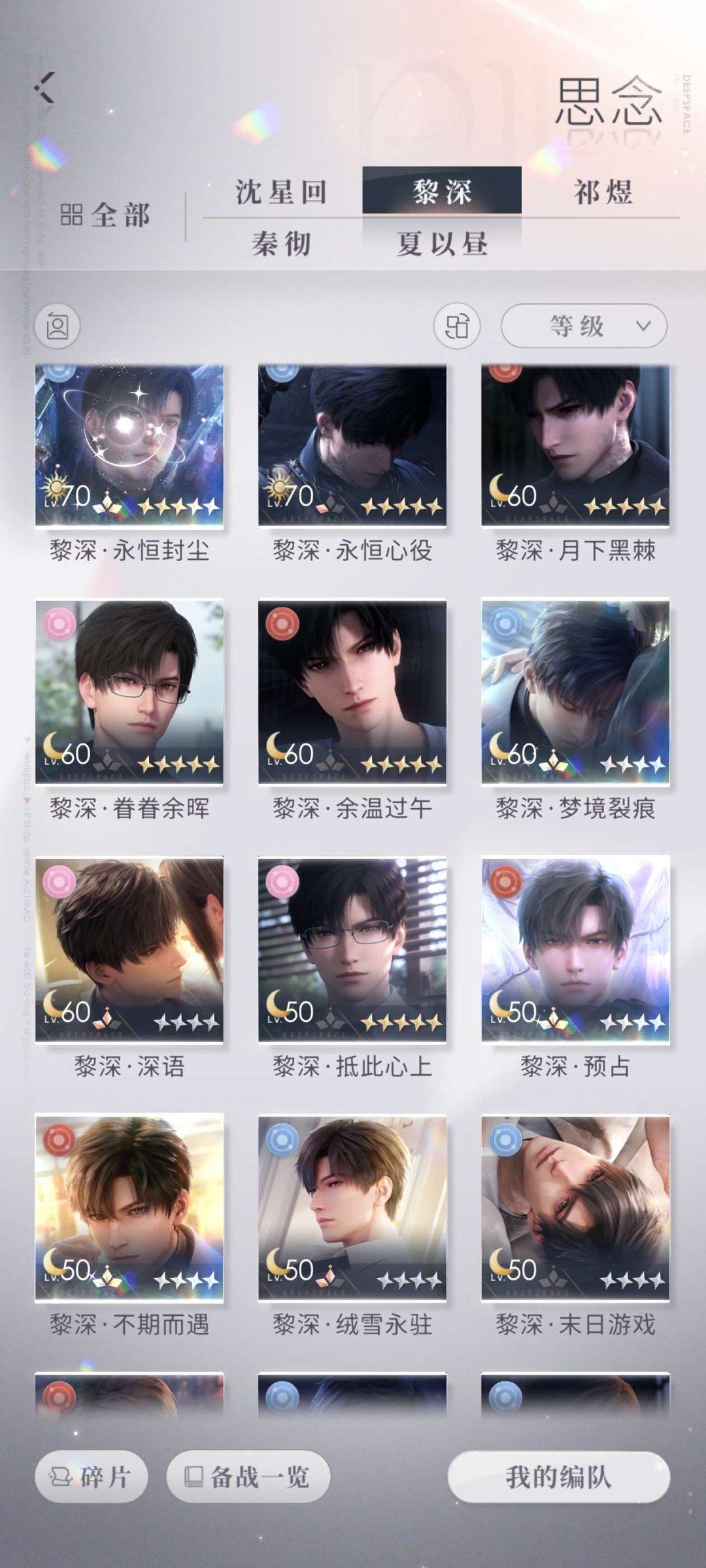The image size is (706, 1568).
Task: Switch to the 秦彻 tab
Action: [x=281, y=244]
